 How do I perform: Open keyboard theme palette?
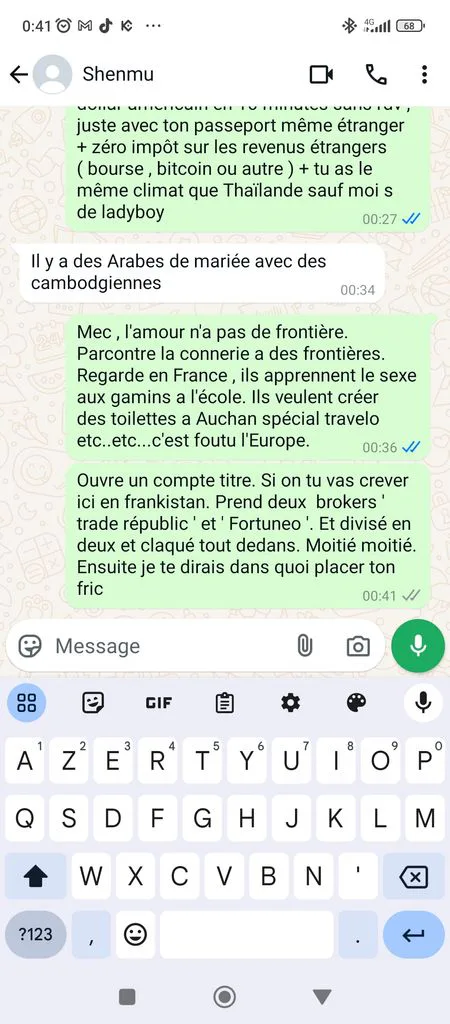point(357,703)
